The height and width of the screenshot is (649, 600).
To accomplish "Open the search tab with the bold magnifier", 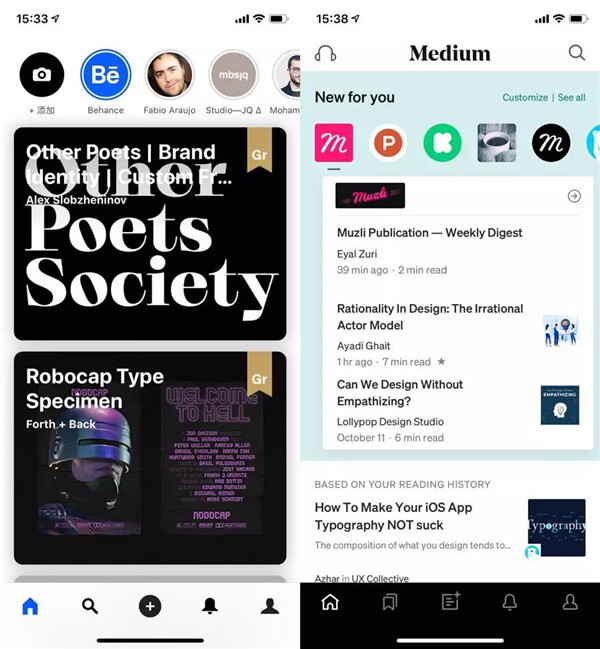I will 90,606.
